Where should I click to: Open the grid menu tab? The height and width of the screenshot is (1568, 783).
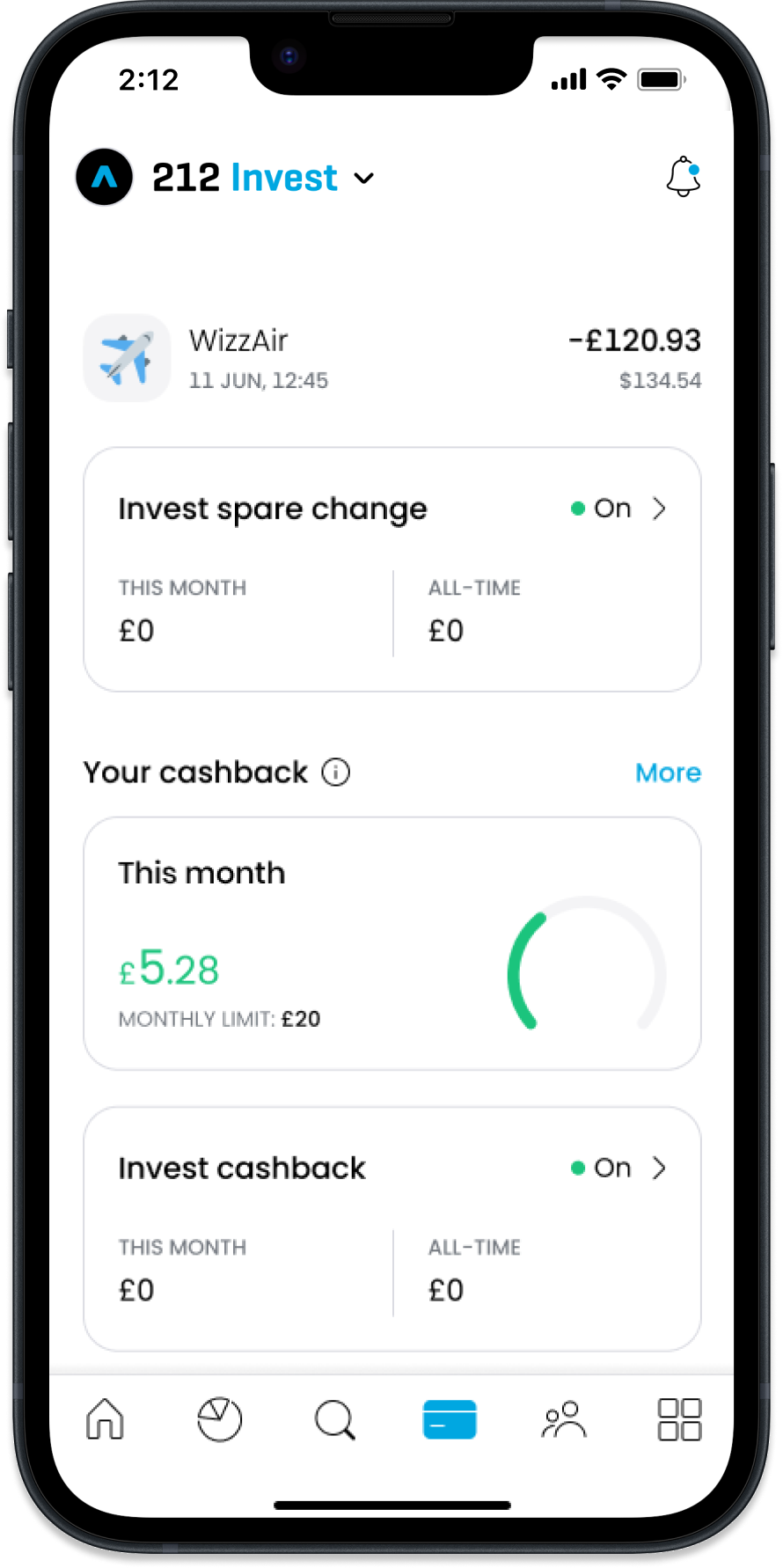coord(679,1419)
